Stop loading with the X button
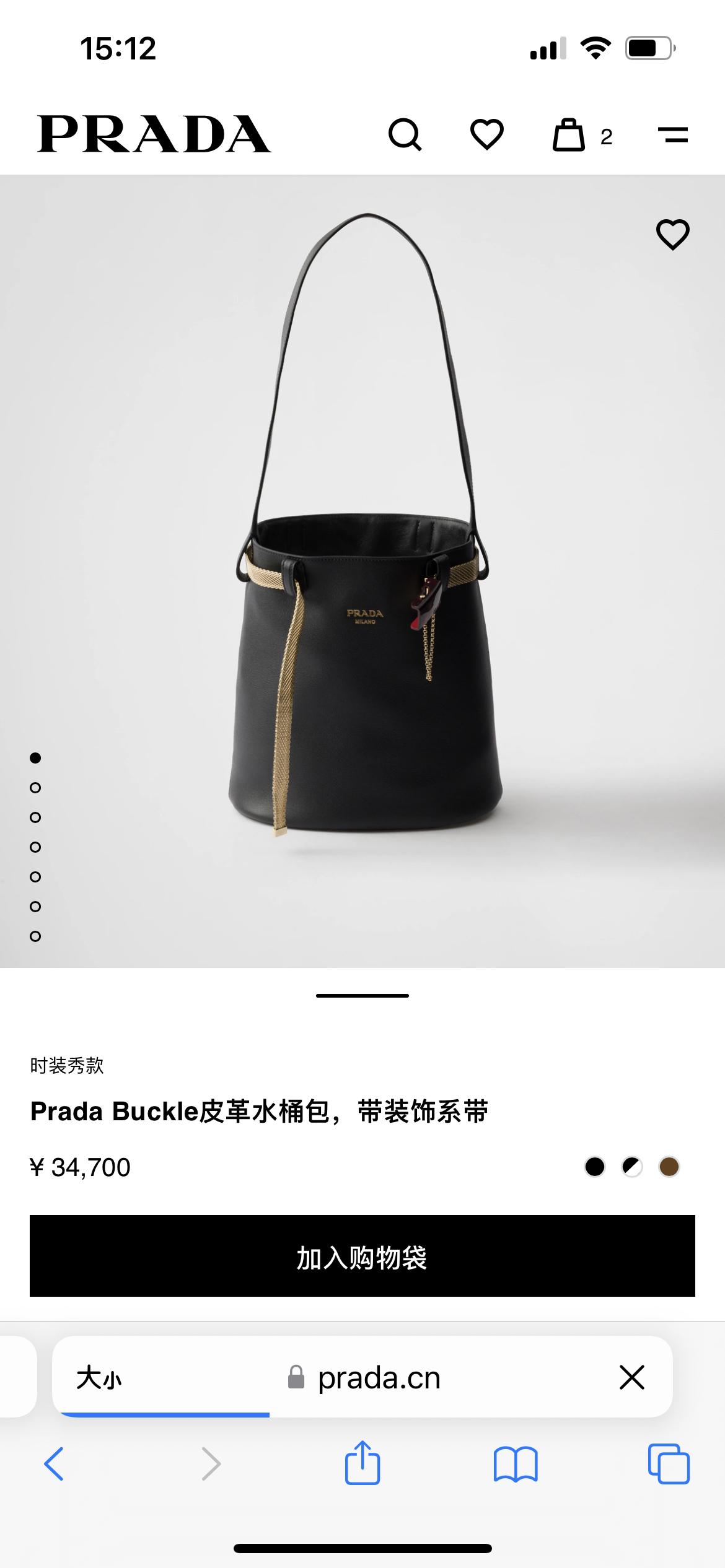725x1568 pixels. tap(631, 1377)
